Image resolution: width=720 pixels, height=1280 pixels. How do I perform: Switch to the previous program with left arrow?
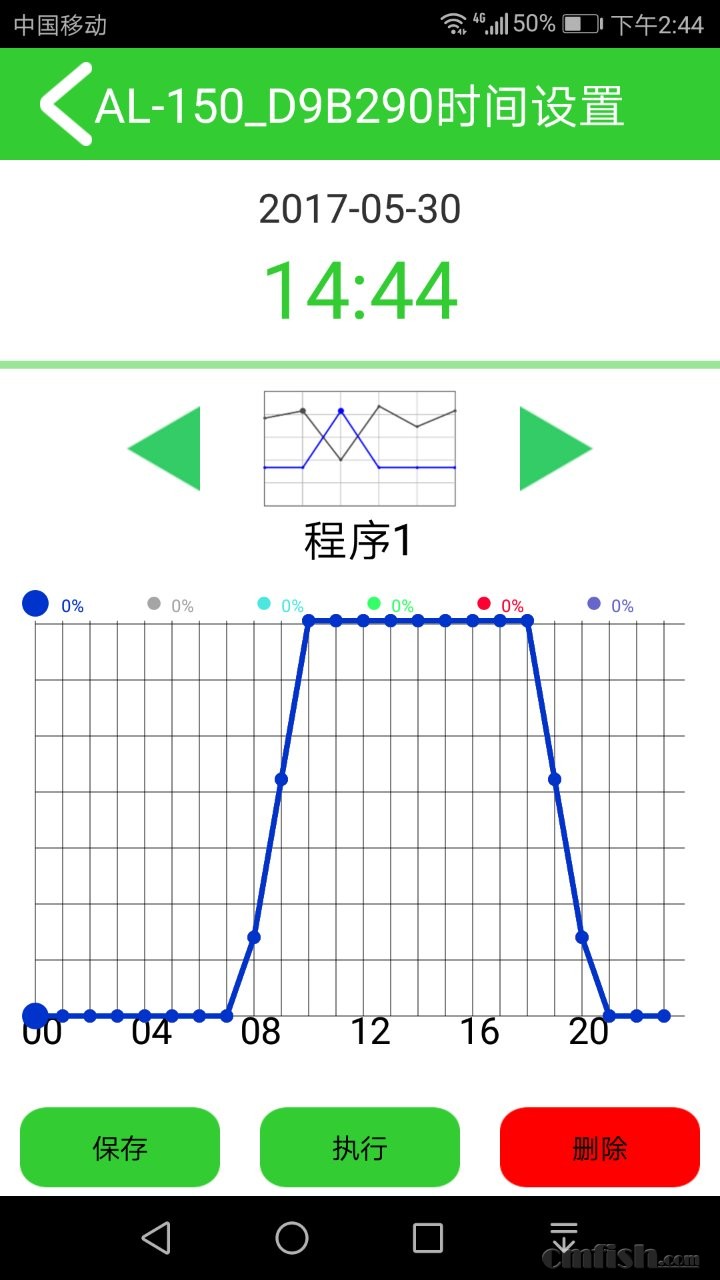[x=166, y=448]
